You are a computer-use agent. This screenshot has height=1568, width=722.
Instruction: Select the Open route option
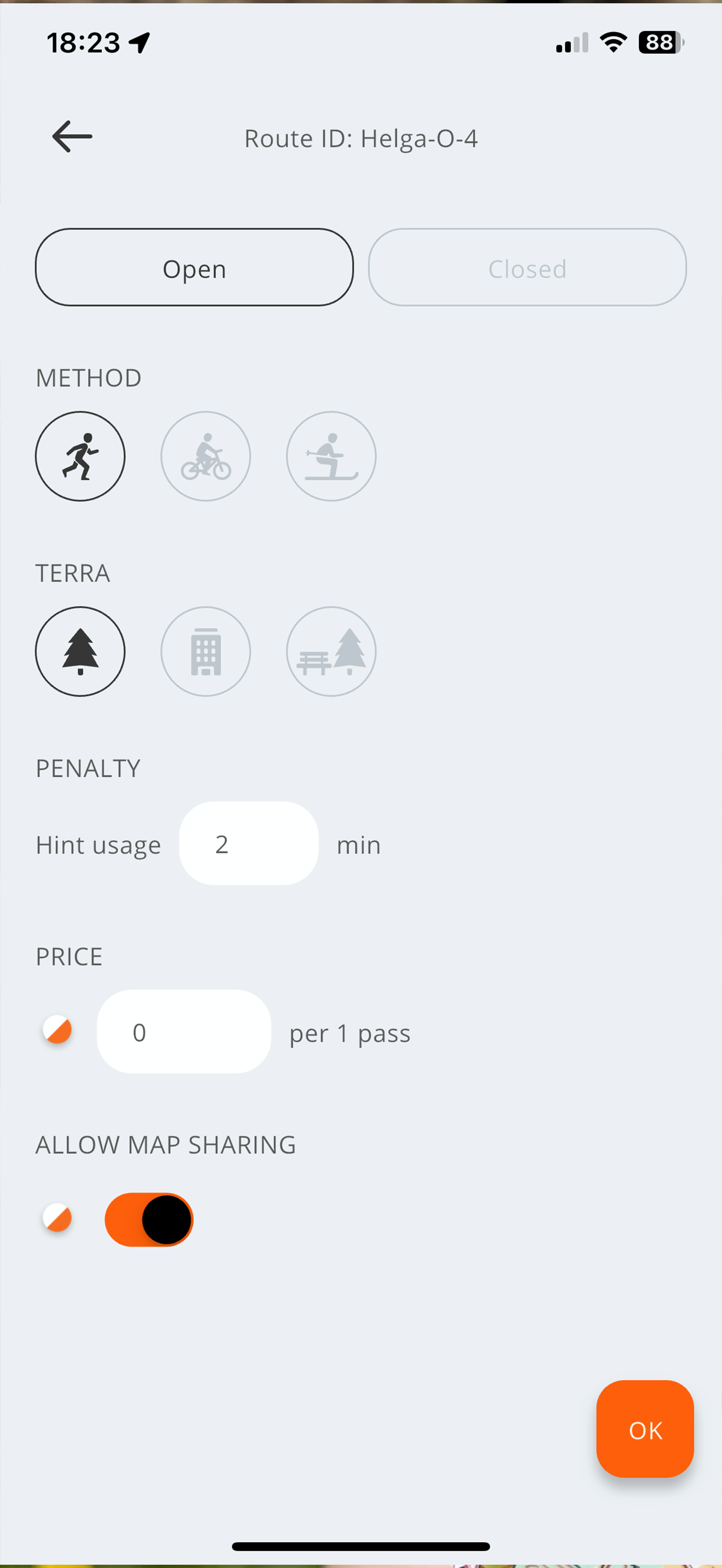tap(194, 268)
